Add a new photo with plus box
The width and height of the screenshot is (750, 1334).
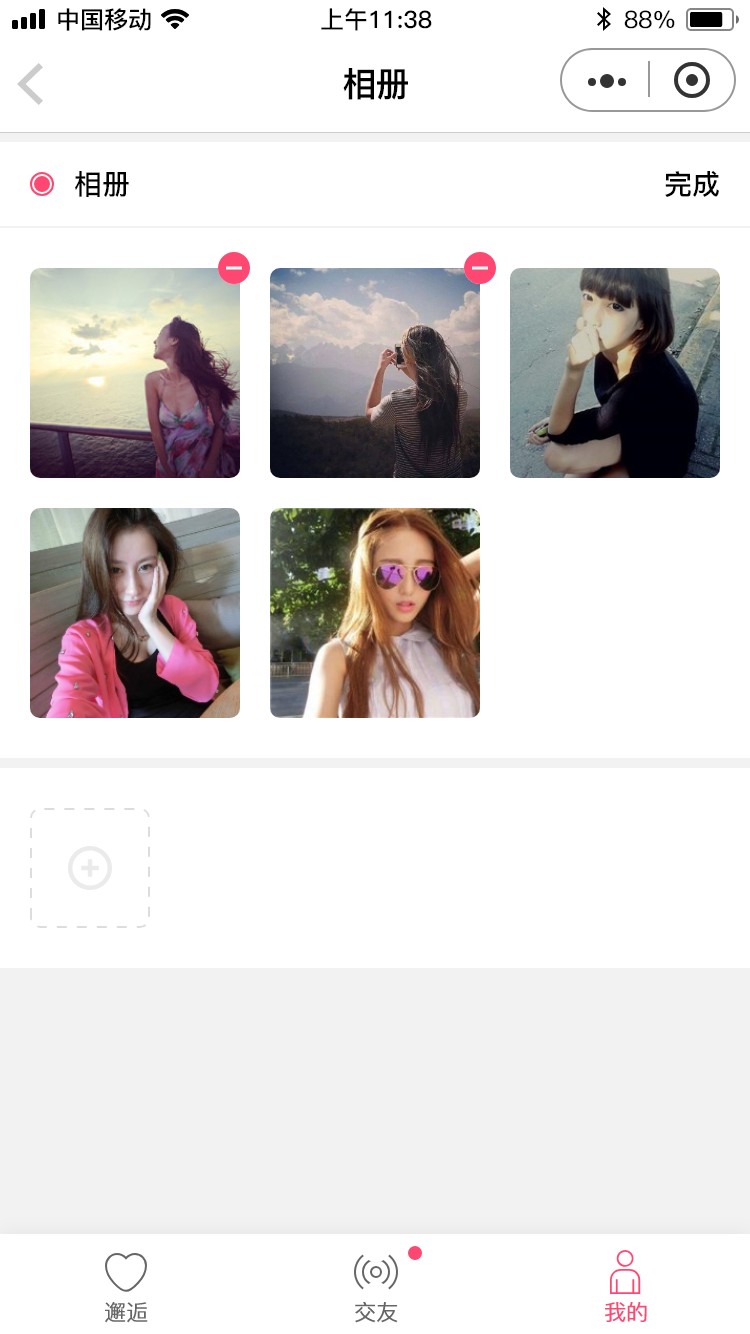[x=90, y=868]
